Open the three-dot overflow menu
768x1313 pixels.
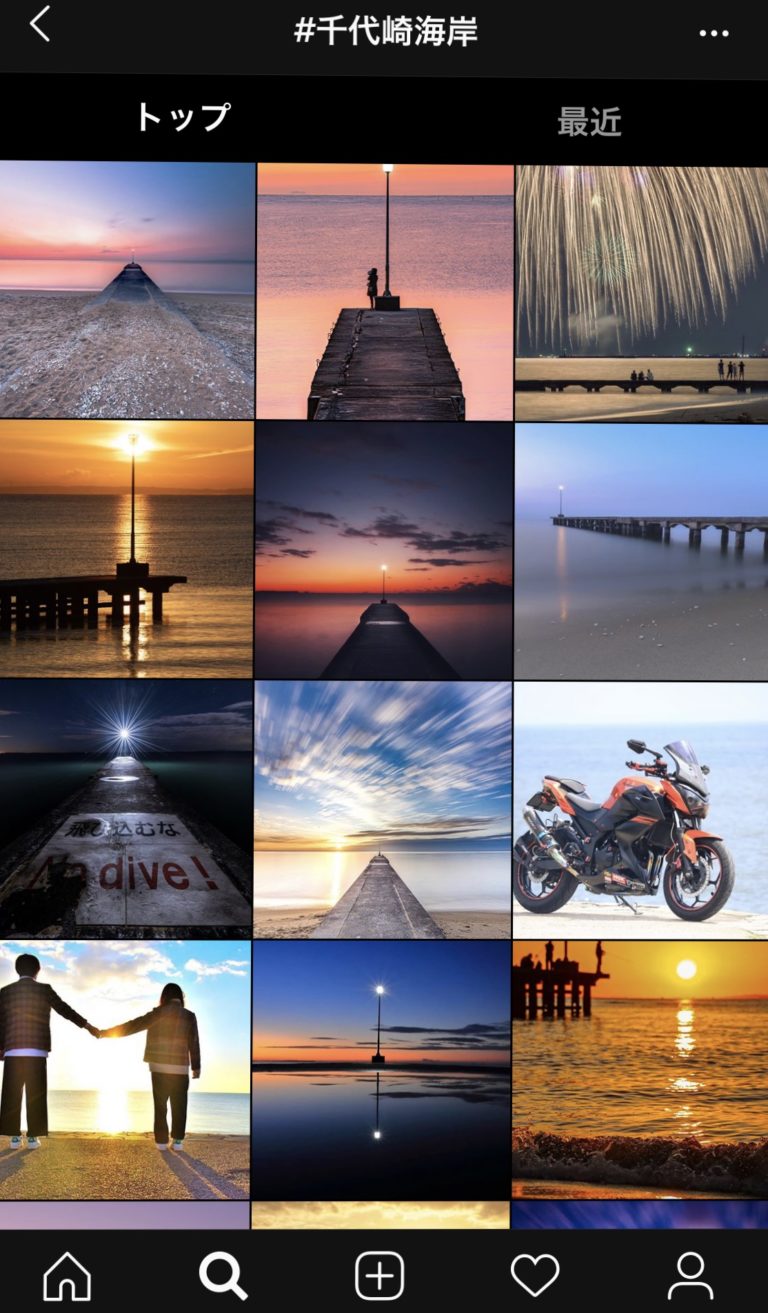coord(713,33)
